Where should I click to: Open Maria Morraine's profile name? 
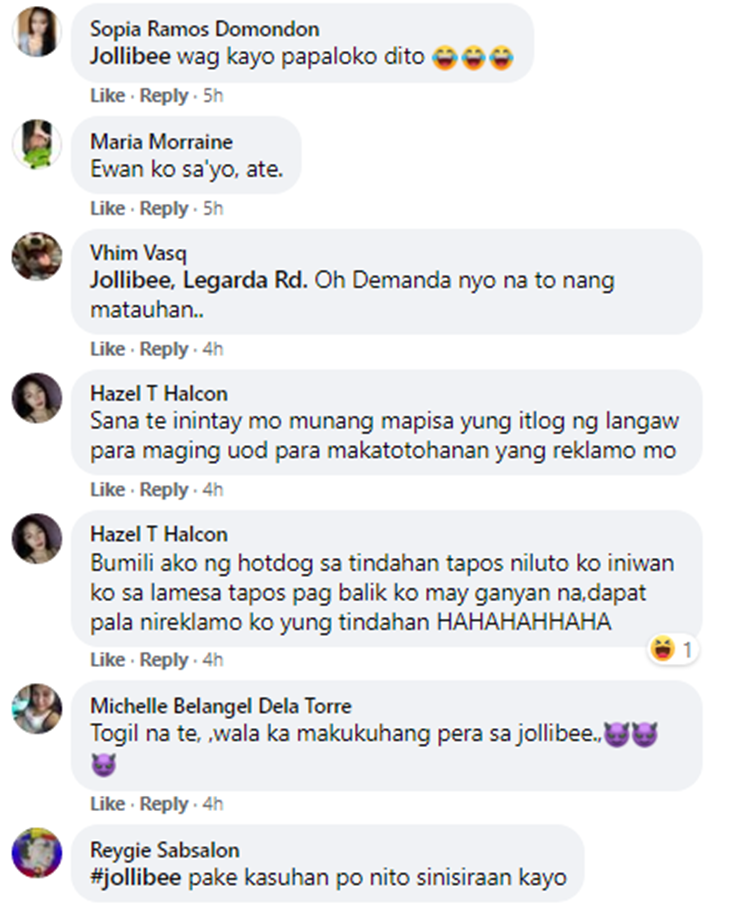coord(160,142)
